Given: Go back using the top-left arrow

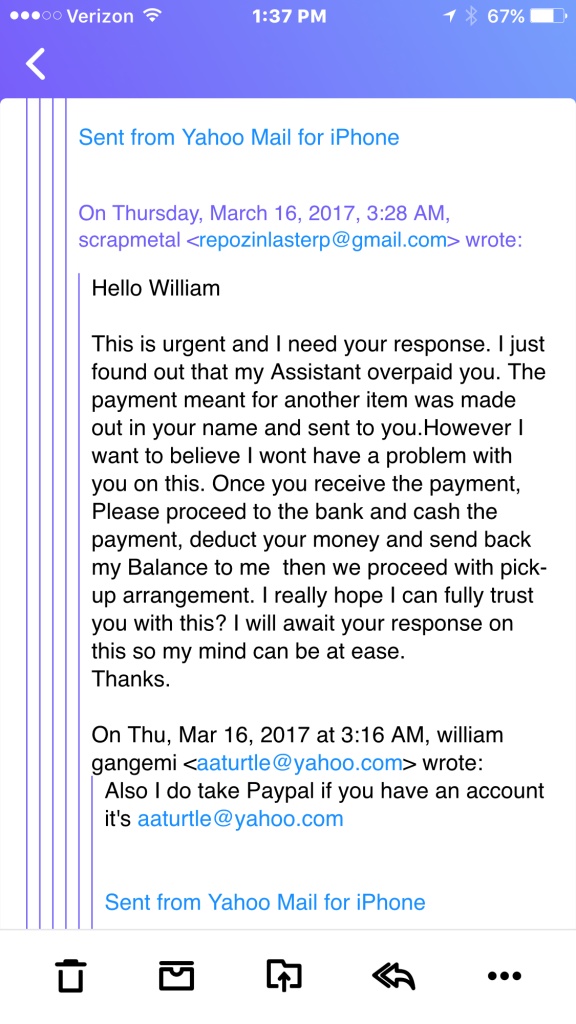Looking at the screenshot, I should (x=35, y=64).
